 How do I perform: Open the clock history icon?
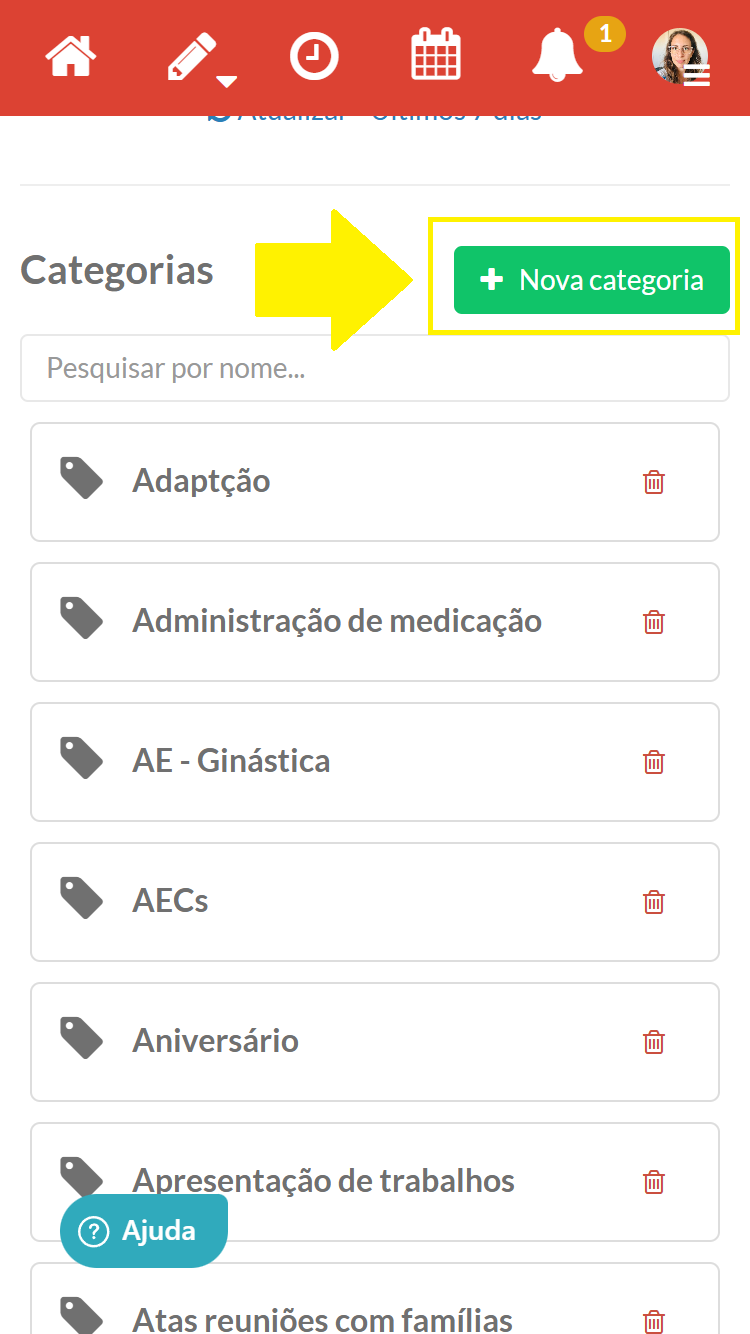(x=314, y=56)
